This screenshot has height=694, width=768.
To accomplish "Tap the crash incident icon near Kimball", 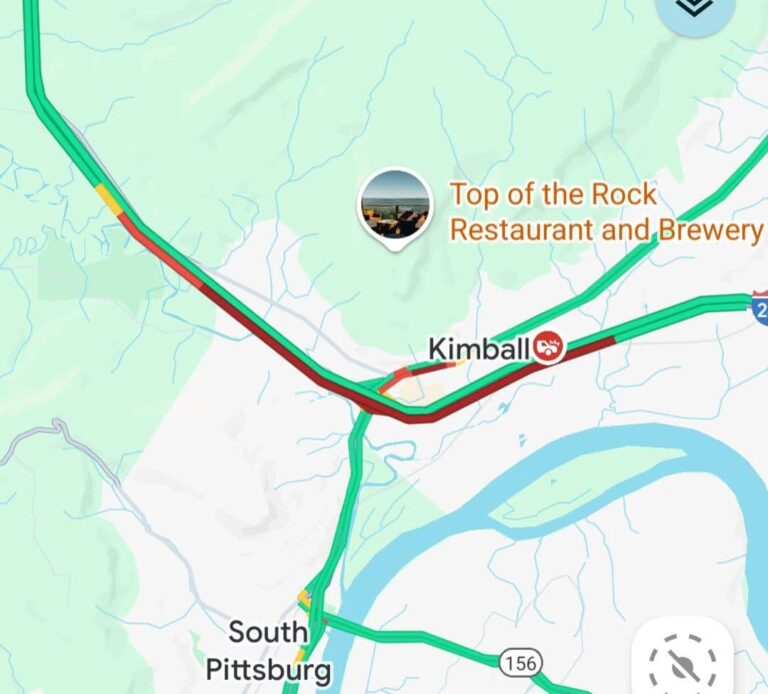I will point(549,347).
